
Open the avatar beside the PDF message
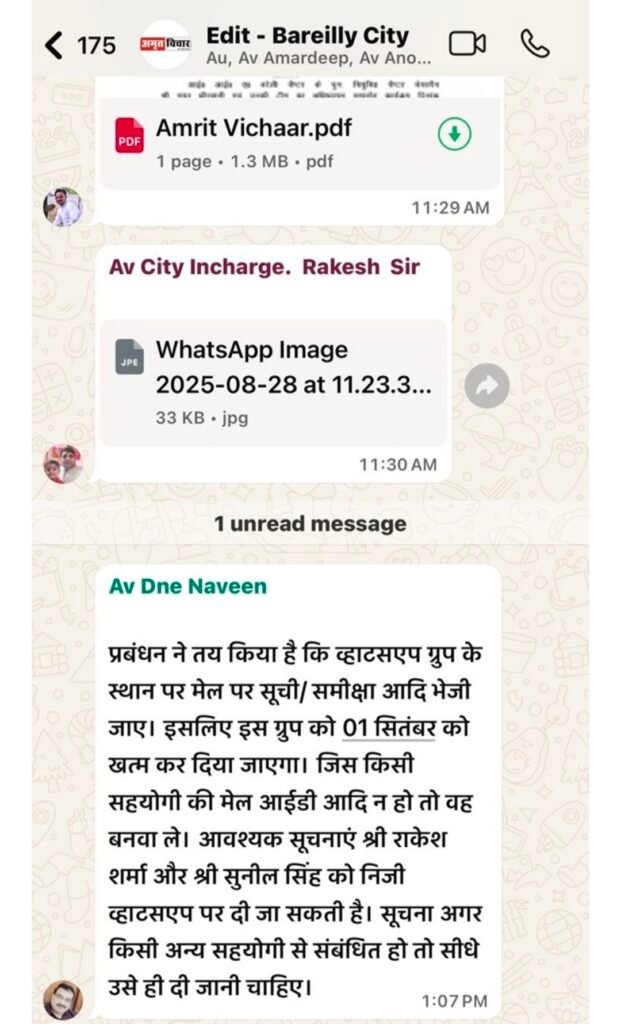click(62, 208)
